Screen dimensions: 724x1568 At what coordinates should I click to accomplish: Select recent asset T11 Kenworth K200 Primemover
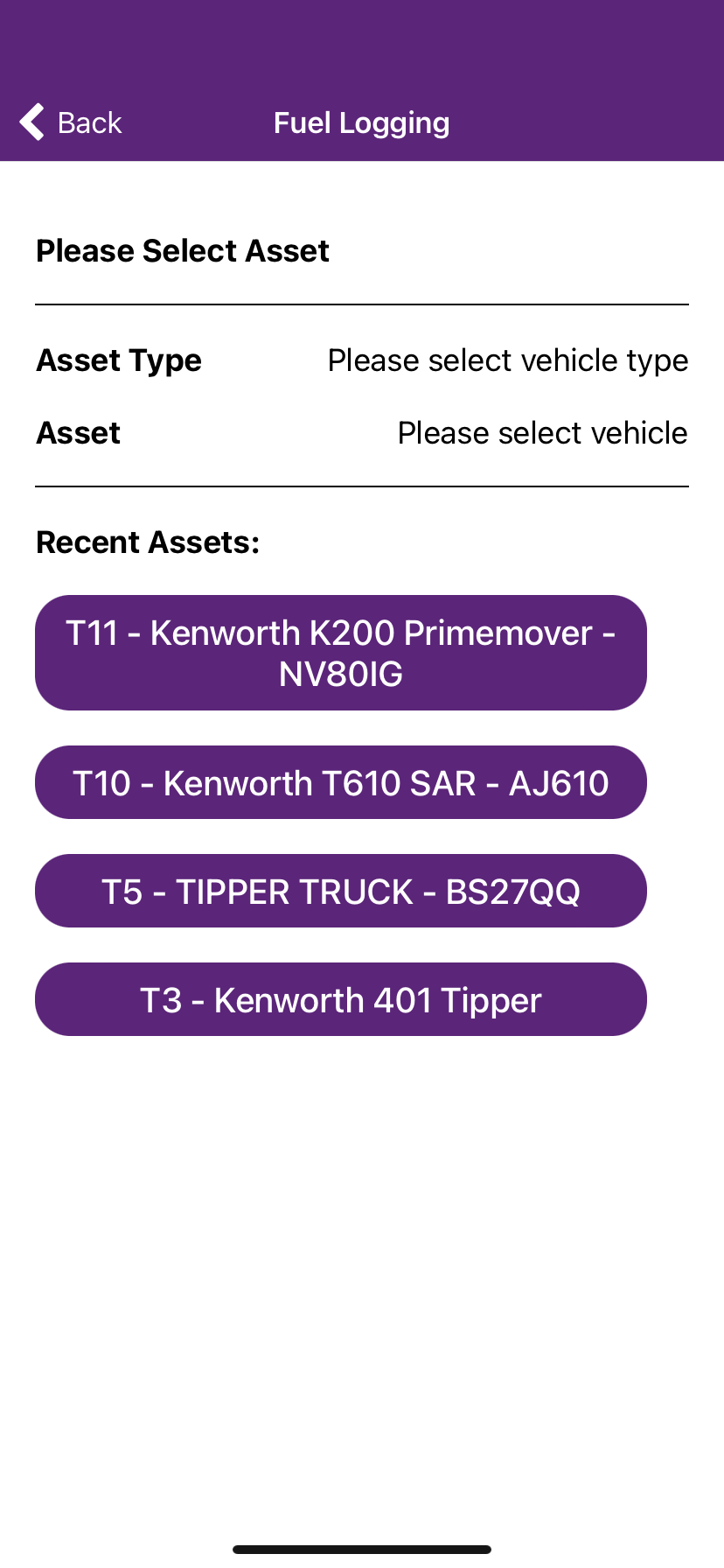[340, 652]
